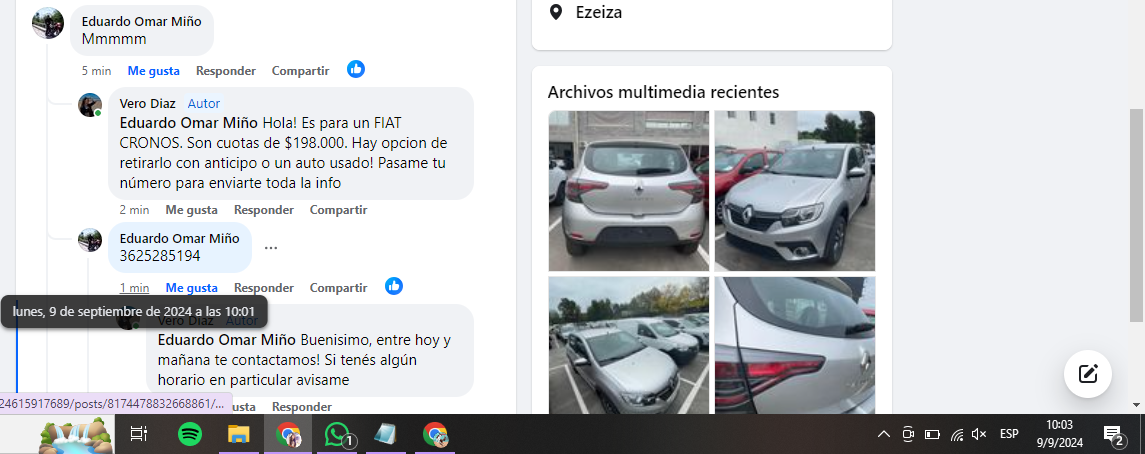Start a new message with the compose button
The width and height of the screenshot is (1145, 454).
point(1088,375)
